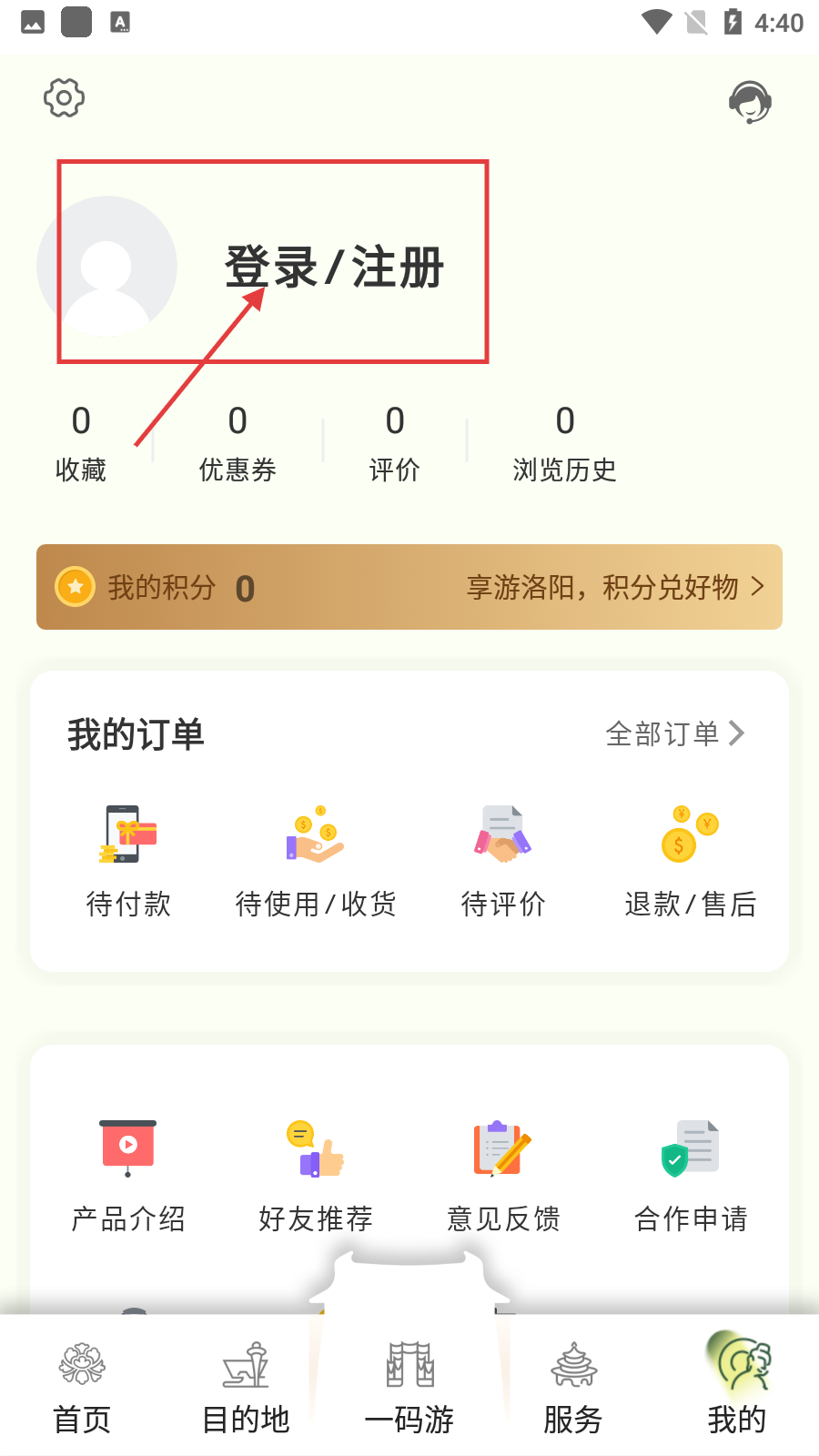
Task: Open 待评价 orders awaiting review
Action: [503, 860]
